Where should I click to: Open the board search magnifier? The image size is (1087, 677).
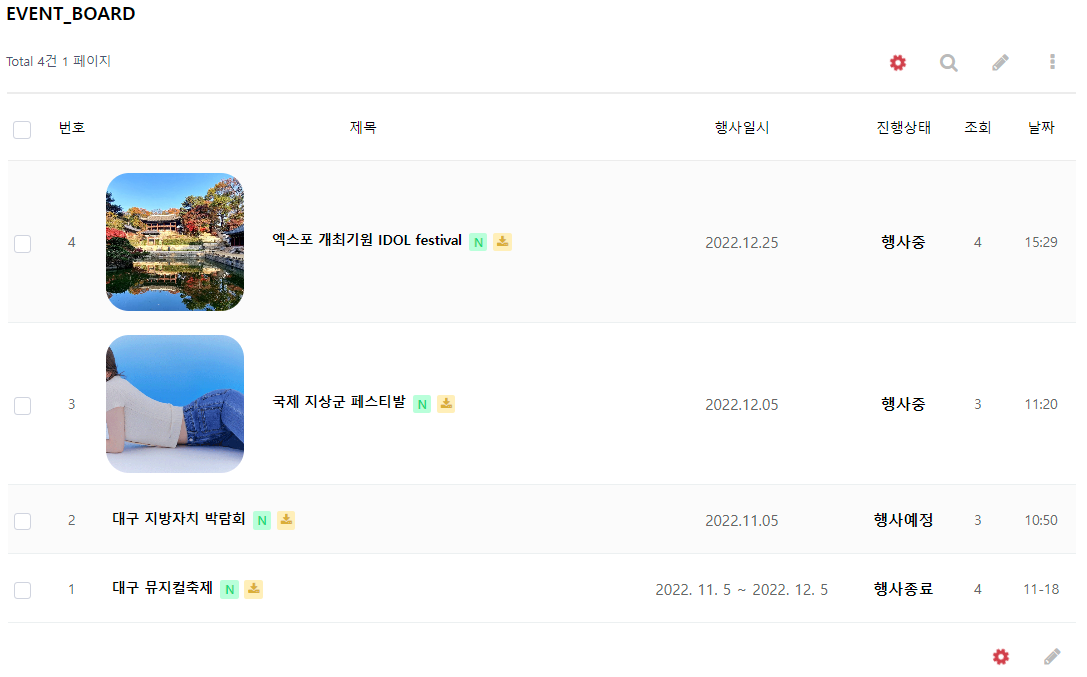949,63
